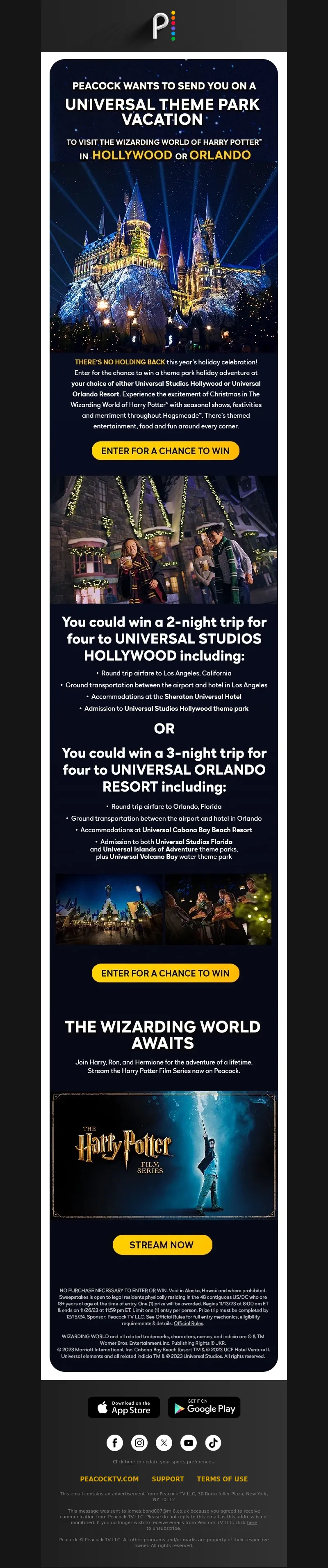View the Terms of Use
The height and width of the screenshot is (1568, 328).
pyautogui.click(x=222, y=1479)
